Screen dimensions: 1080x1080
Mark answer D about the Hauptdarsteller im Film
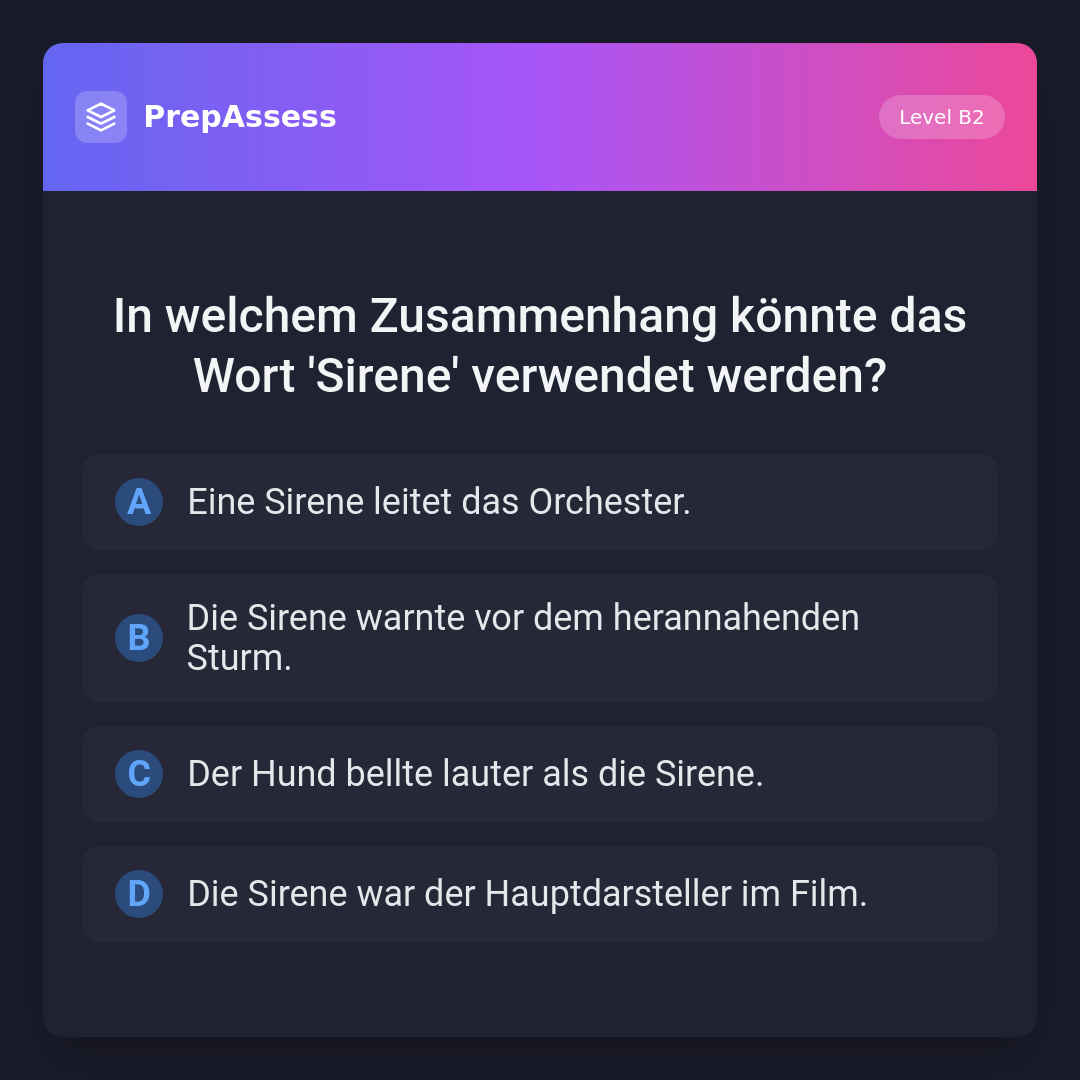click(x=540, y=894)
